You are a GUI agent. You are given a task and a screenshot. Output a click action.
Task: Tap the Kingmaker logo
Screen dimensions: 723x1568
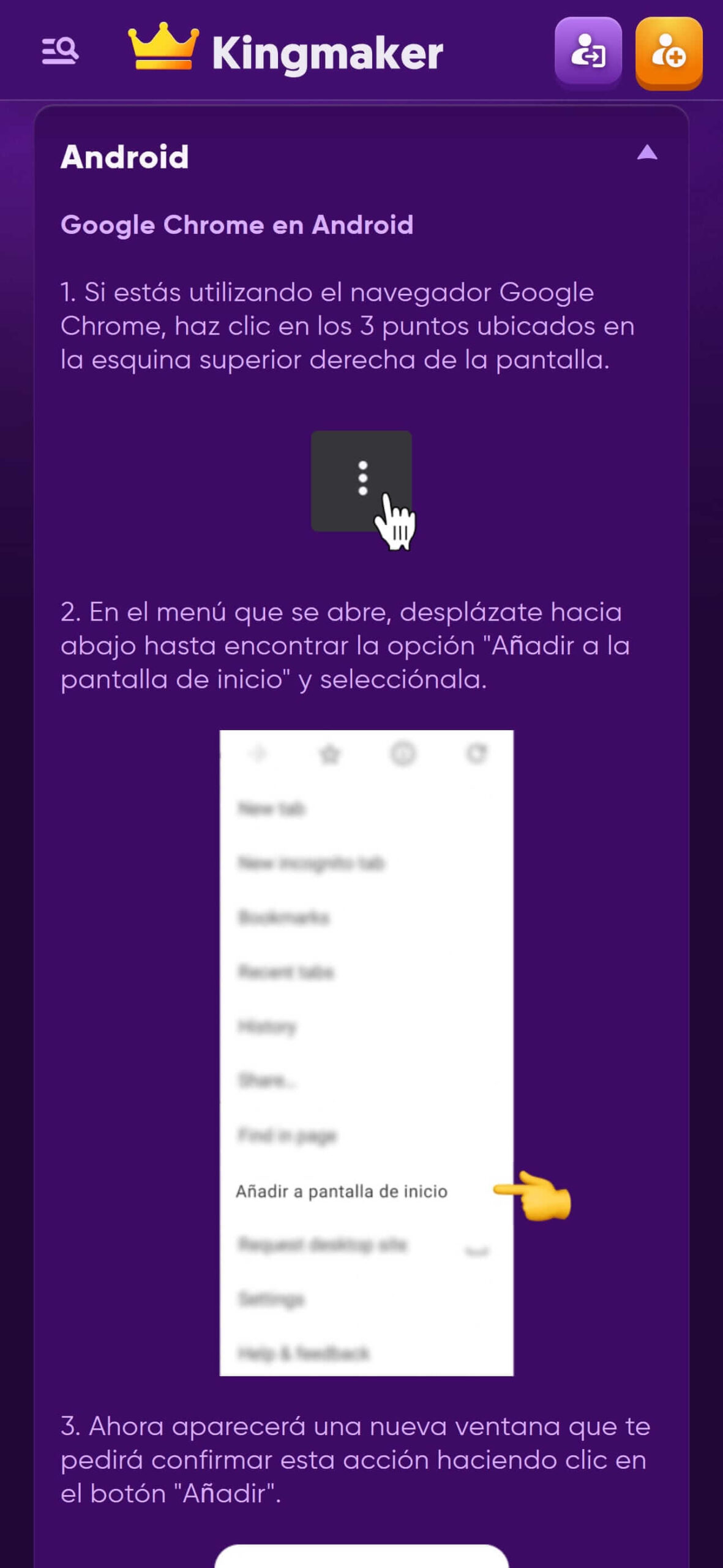pyautogui.click(x=285, y=49)
